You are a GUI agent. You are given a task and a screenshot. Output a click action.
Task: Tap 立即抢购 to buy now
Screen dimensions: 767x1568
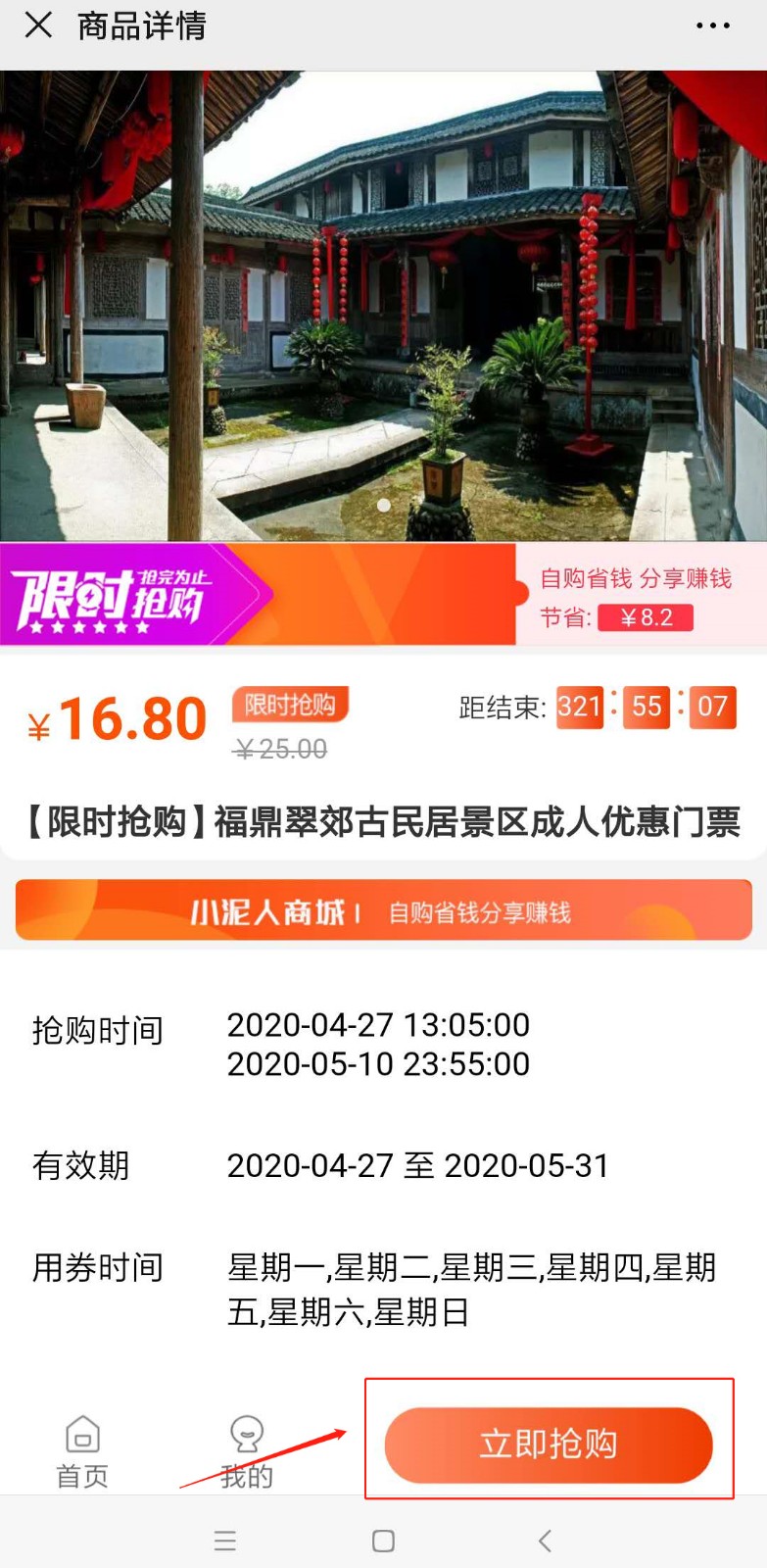pos(549,1444)
